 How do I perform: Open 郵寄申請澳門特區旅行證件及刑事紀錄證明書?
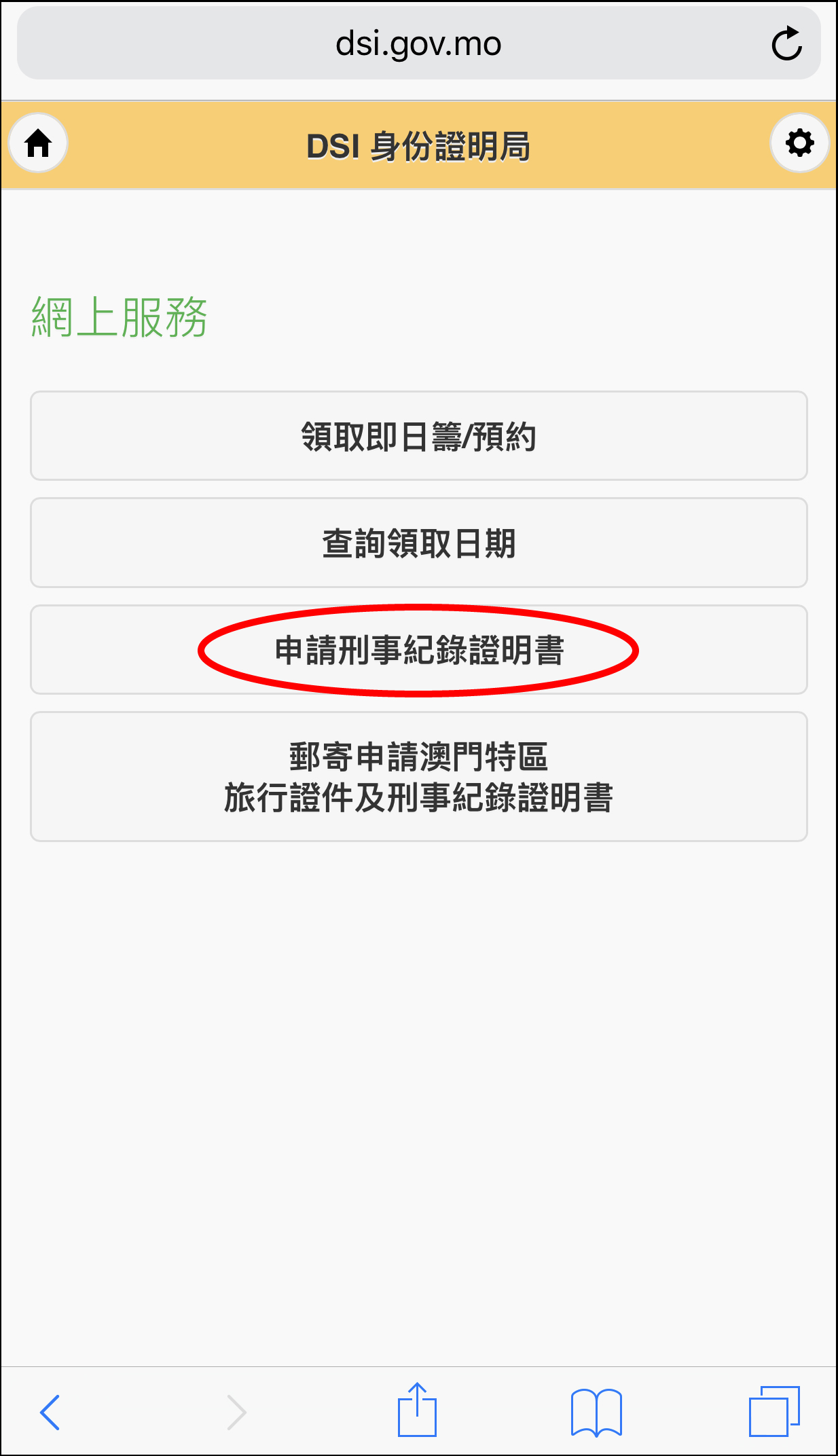pyautogui.click(x=418, y=777)
